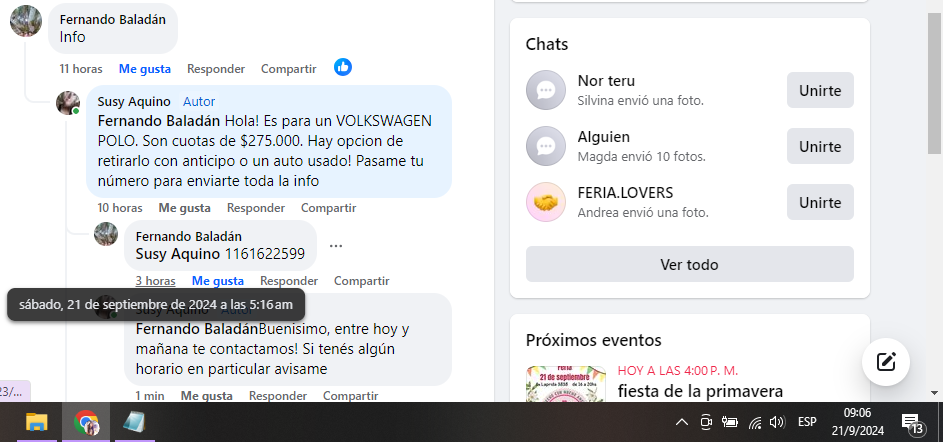This screenshot has width=943, height=442.
Task: Join the Nor teru chat
Action: click(819, 90)
